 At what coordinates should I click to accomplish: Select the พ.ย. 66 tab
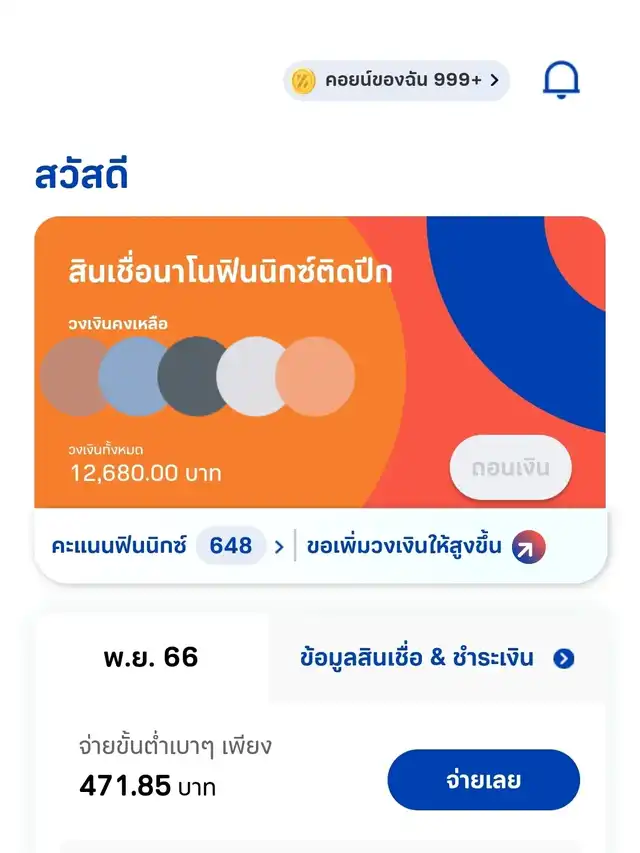151,657
